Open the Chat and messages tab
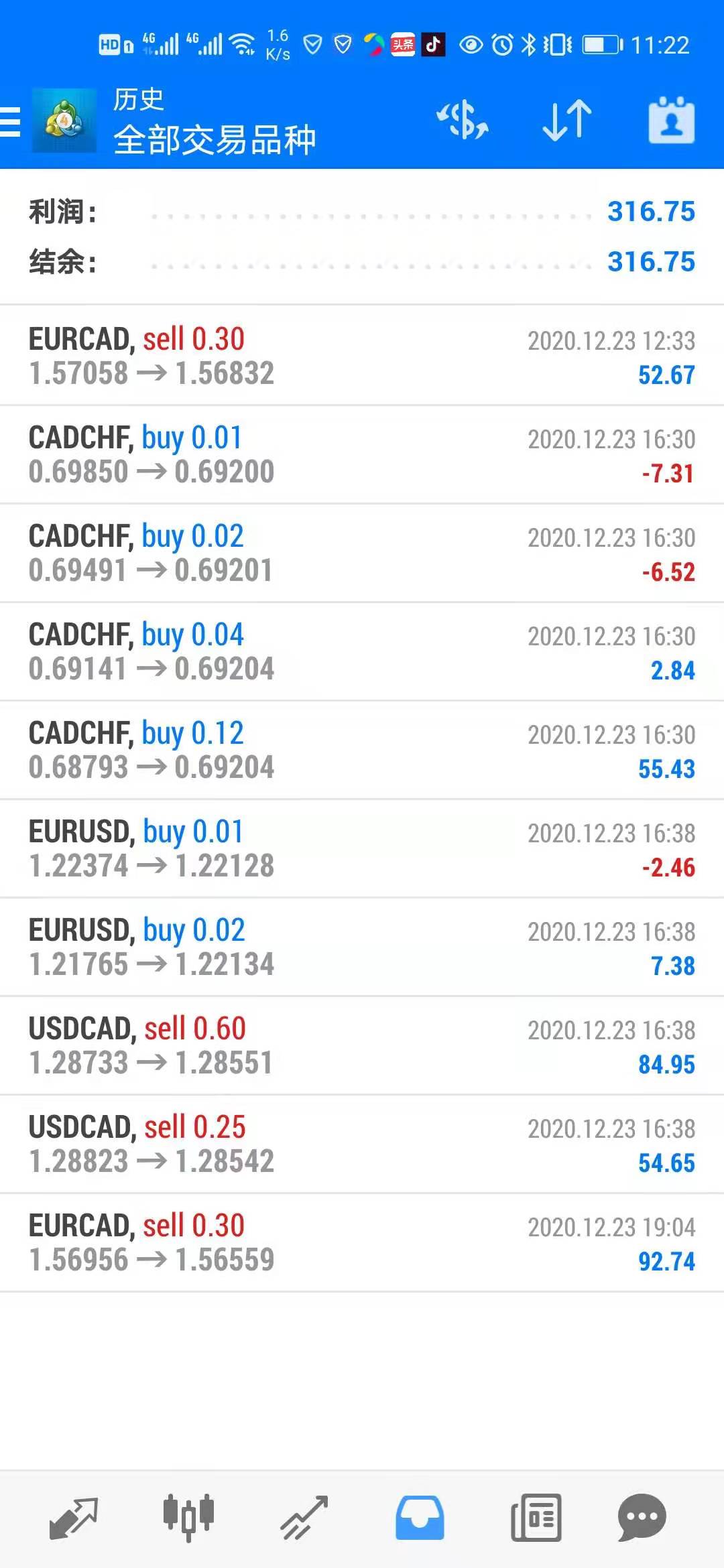This screenshot has width=724, height=1568. 642,1517
